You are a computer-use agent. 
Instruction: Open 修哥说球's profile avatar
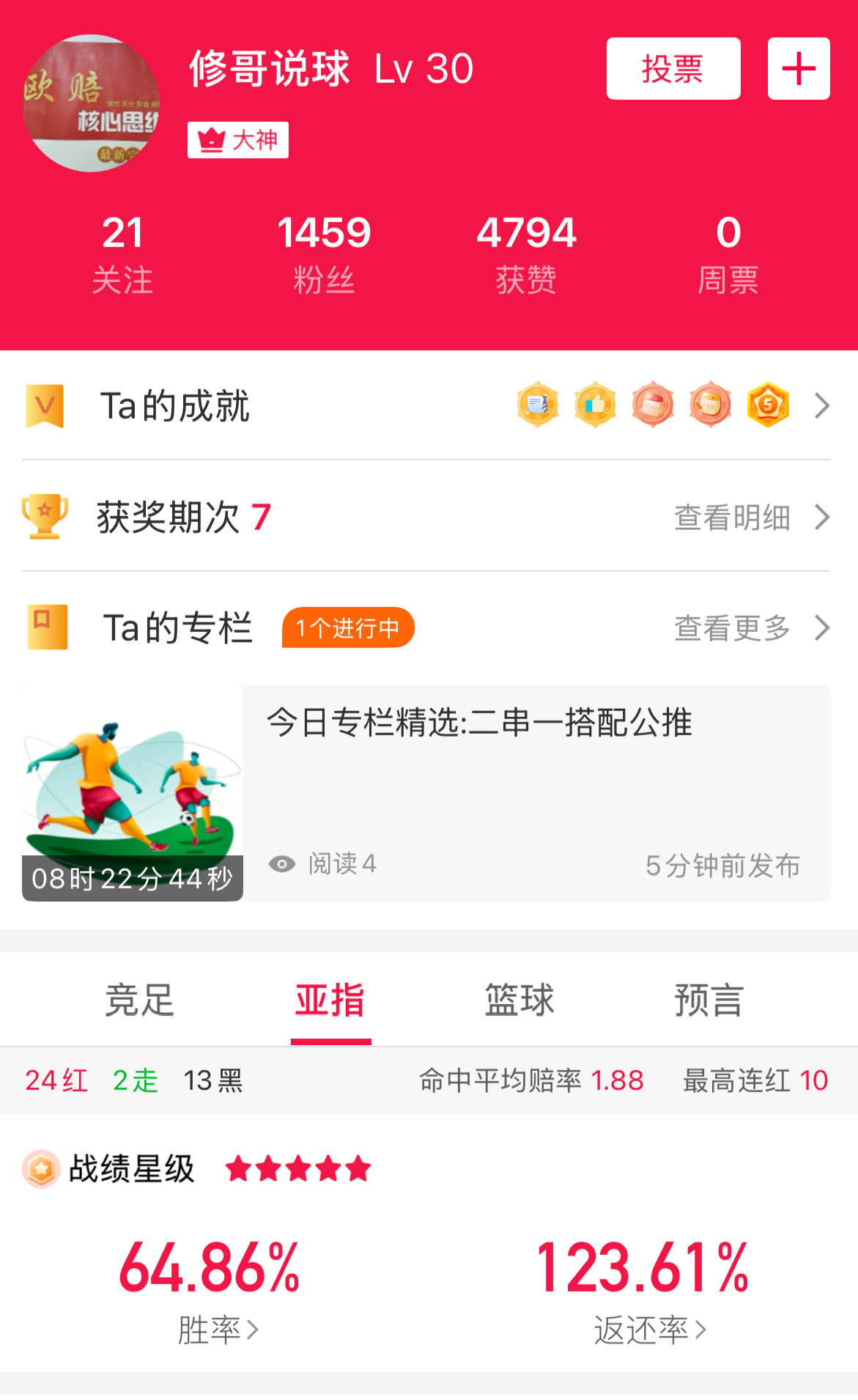tap(91, 103)
